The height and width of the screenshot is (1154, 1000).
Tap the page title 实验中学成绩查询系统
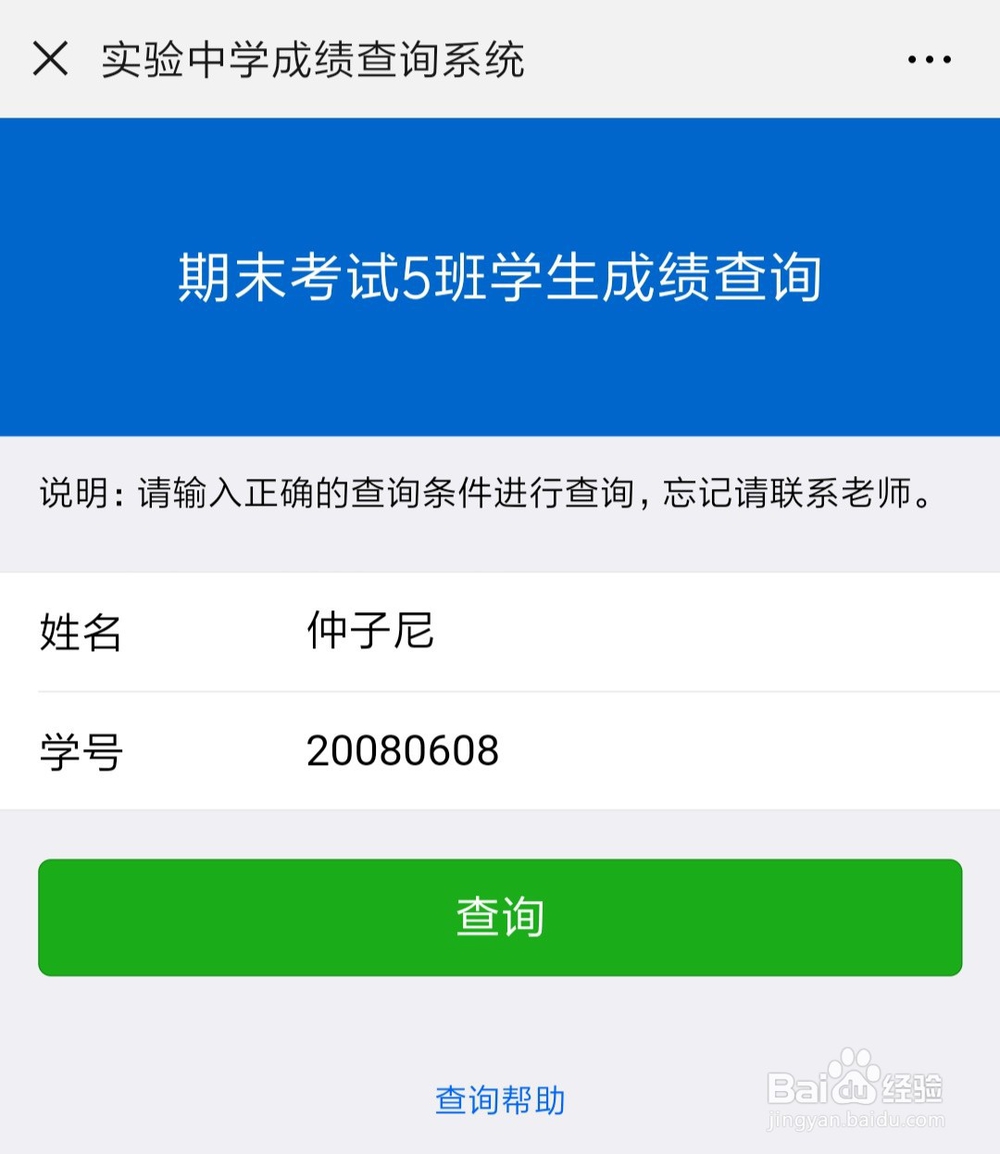313,58
